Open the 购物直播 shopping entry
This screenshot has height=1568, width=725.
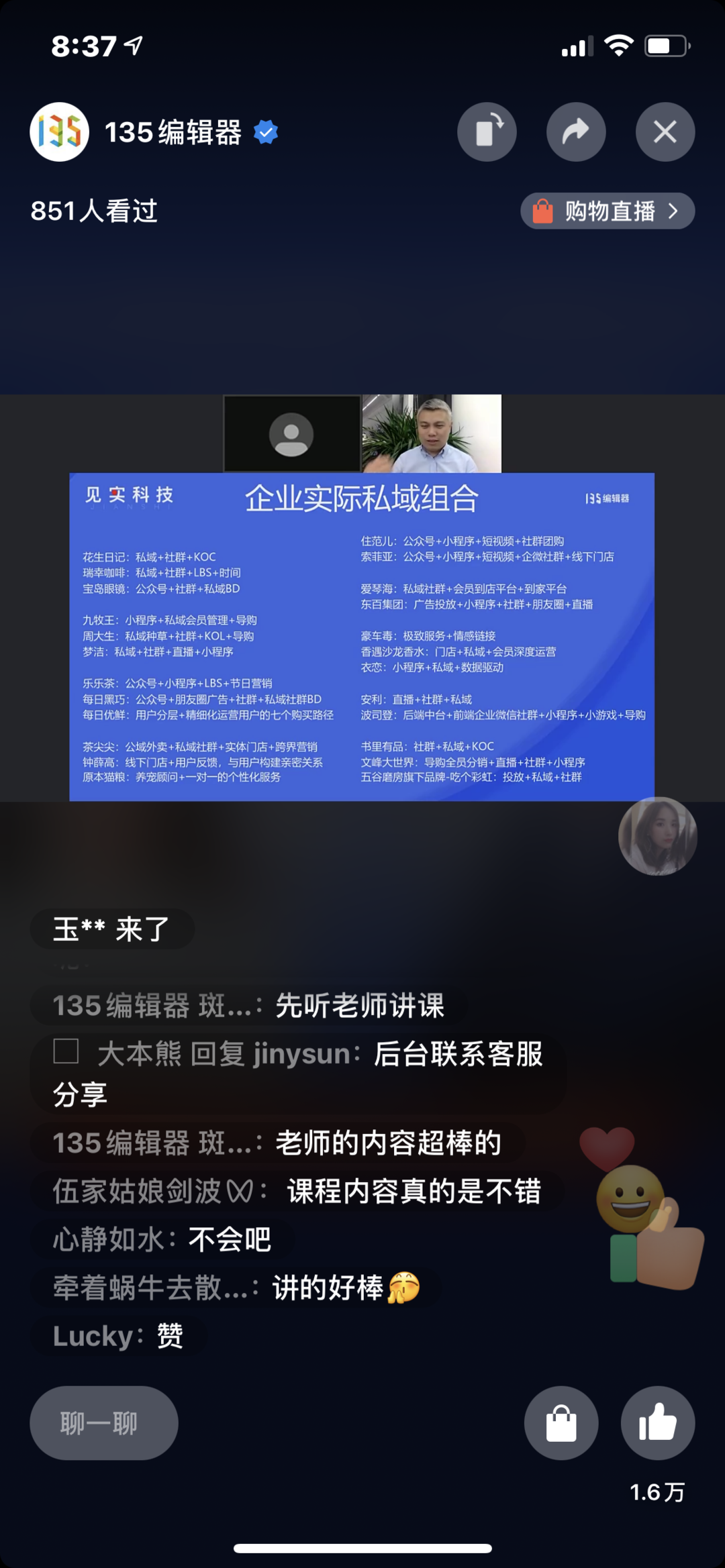(607, 211)
